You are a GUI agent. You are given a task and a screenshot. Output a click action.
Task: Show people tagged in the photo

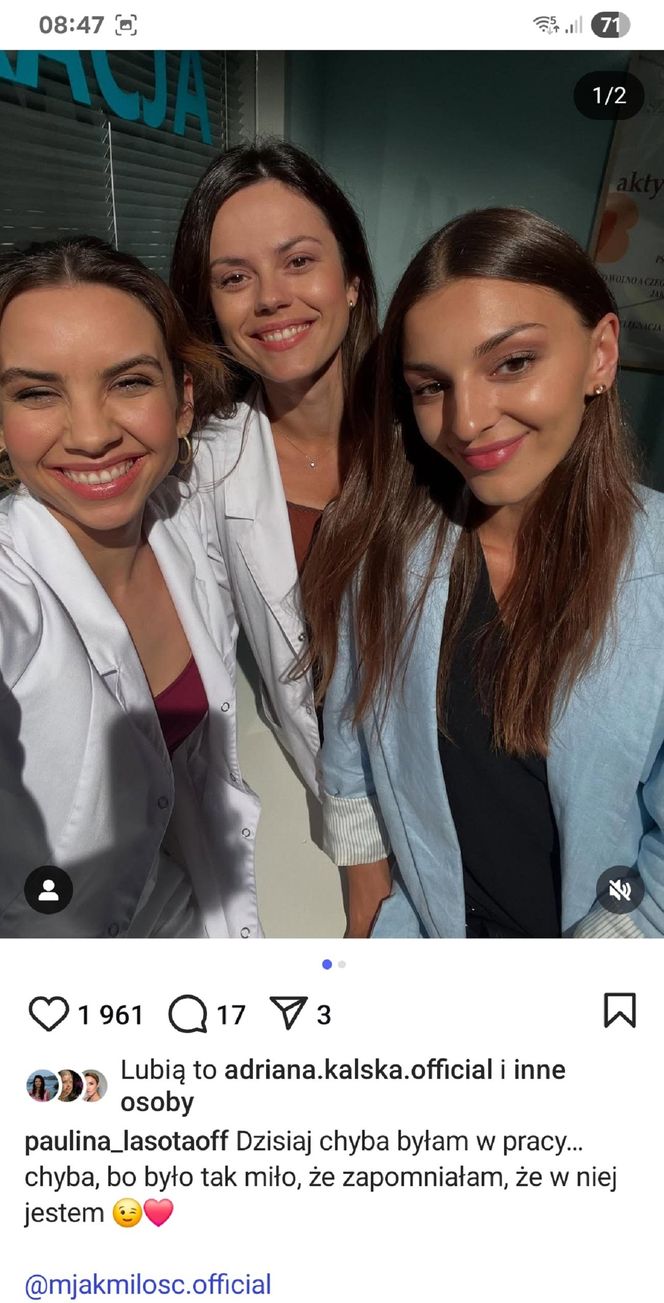point(48,890)
